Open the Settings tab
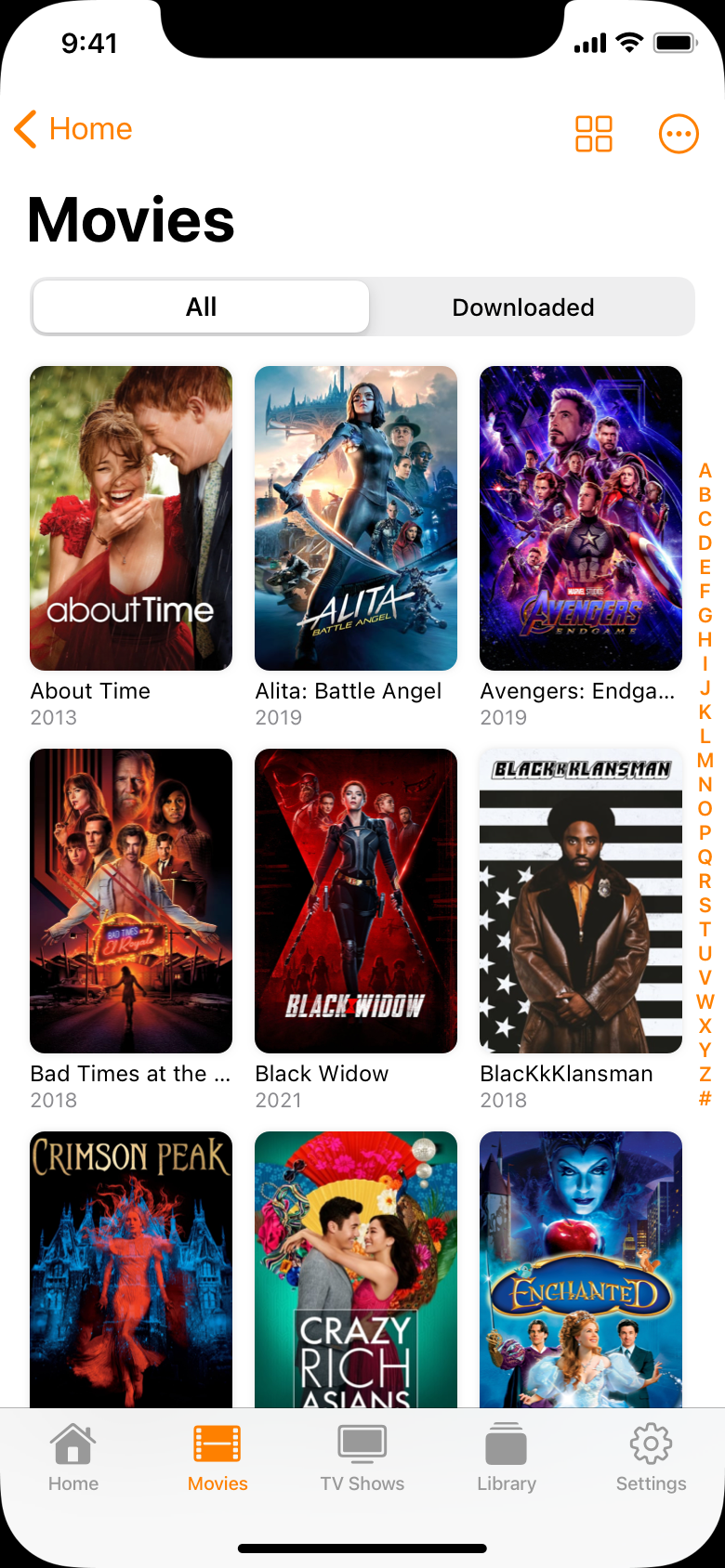This screenshot has height=1568, width=725. click(x=651, y=1457)
